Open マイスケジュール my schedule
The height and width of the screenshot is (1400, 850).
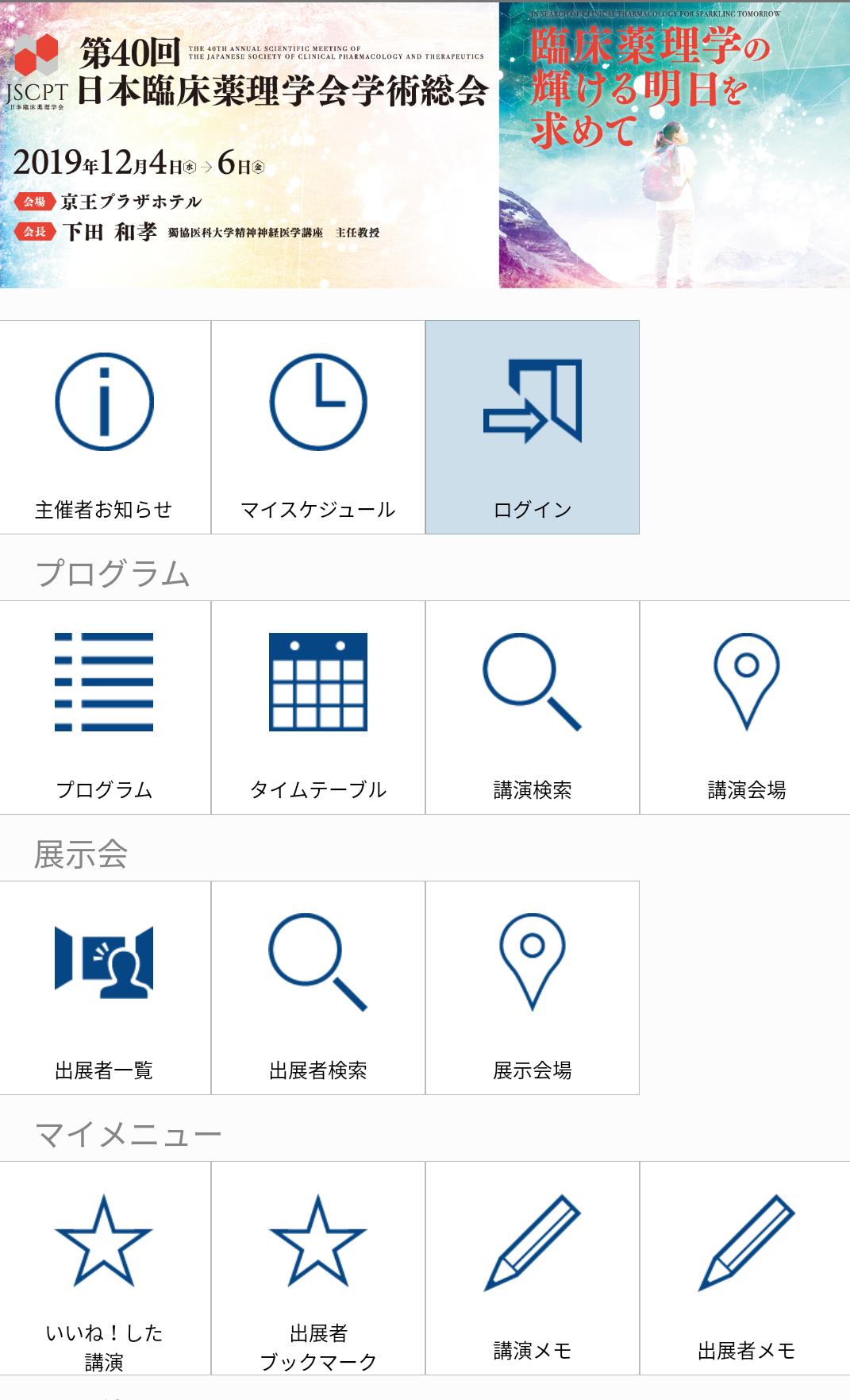point(318,427)
